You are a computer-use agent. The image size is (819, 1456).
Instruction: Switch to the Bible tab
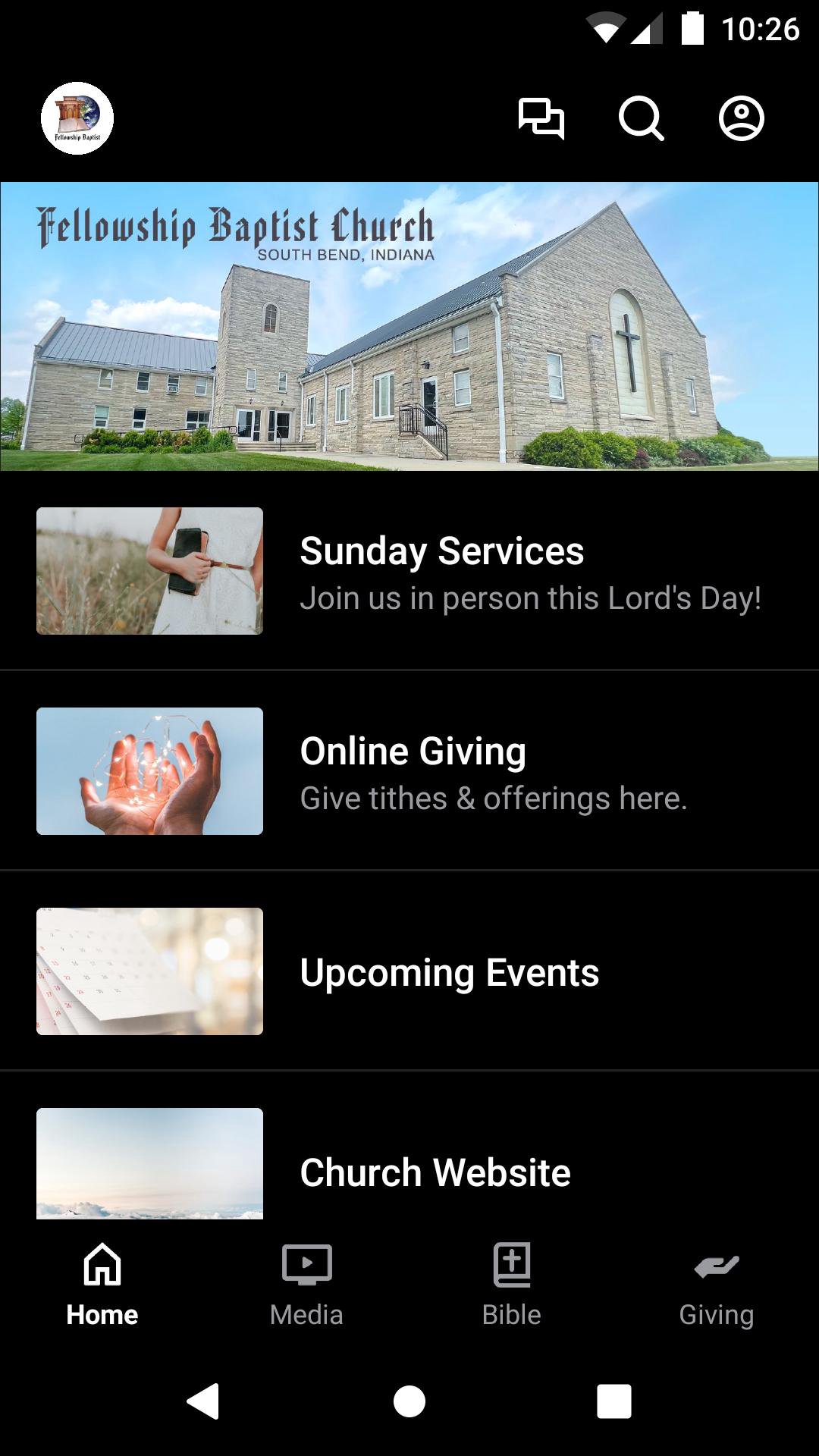tap(512, 1285)
